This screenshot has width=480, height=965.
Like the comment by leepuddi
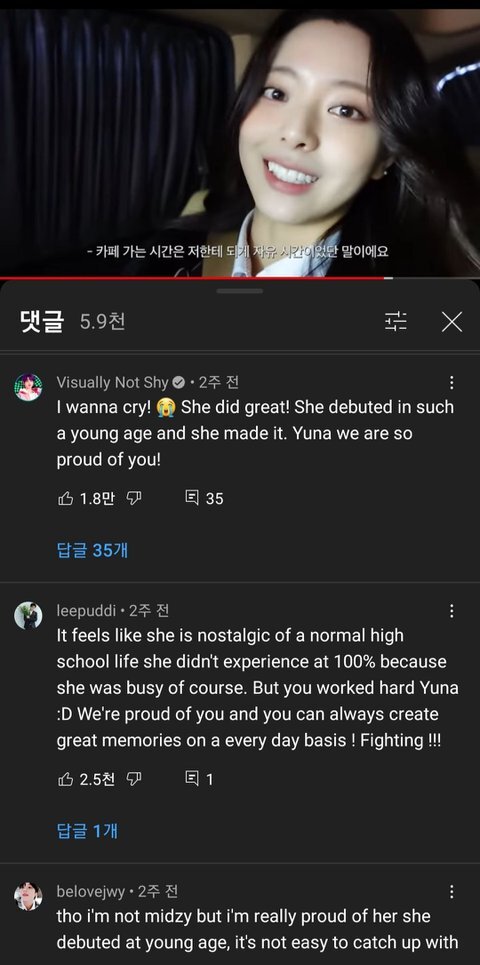click(x=65, y=780)
